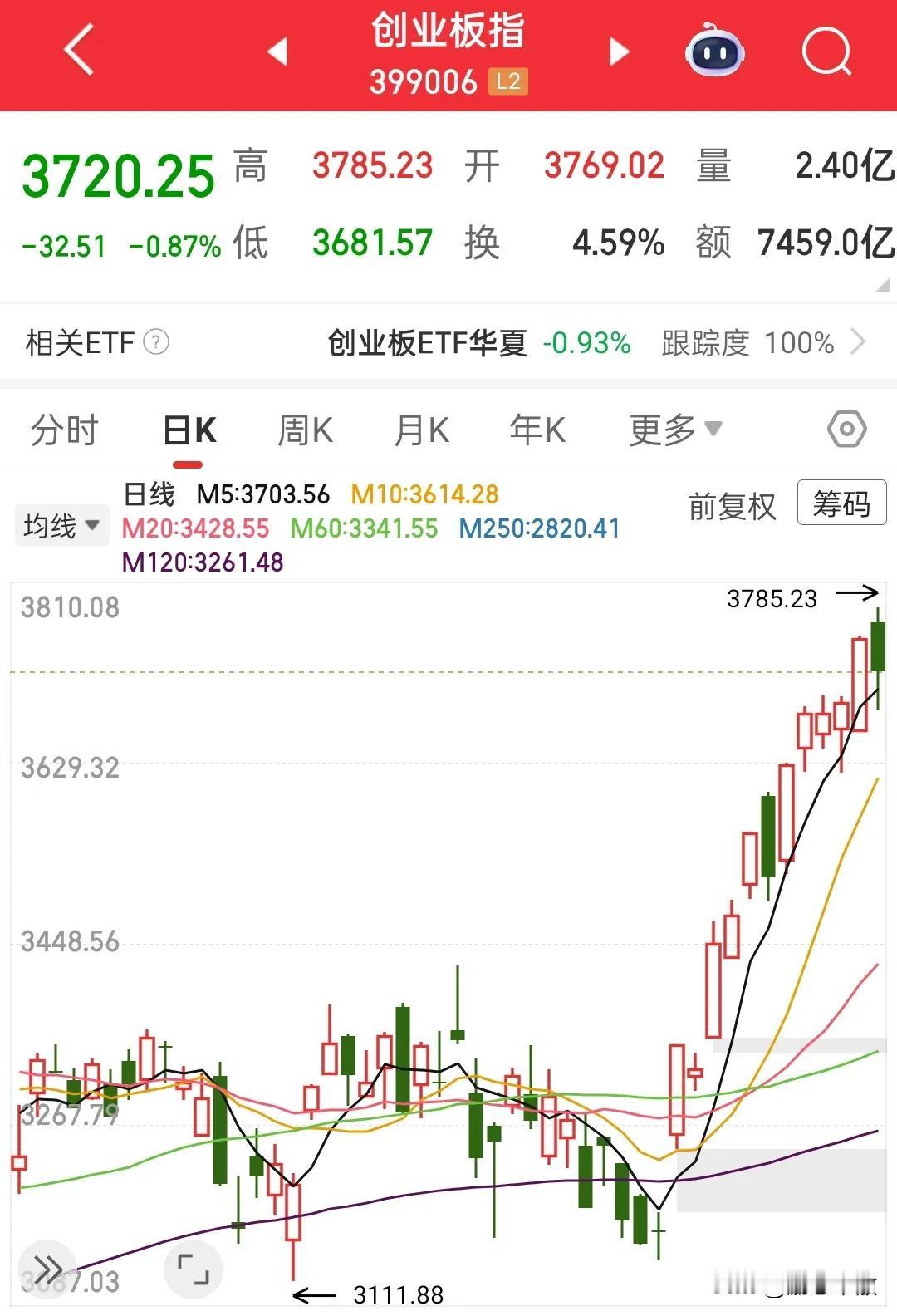Select the 年K yearly chart tab
897x1316 pixels.
pyautogui.click(x=537, y=429)
